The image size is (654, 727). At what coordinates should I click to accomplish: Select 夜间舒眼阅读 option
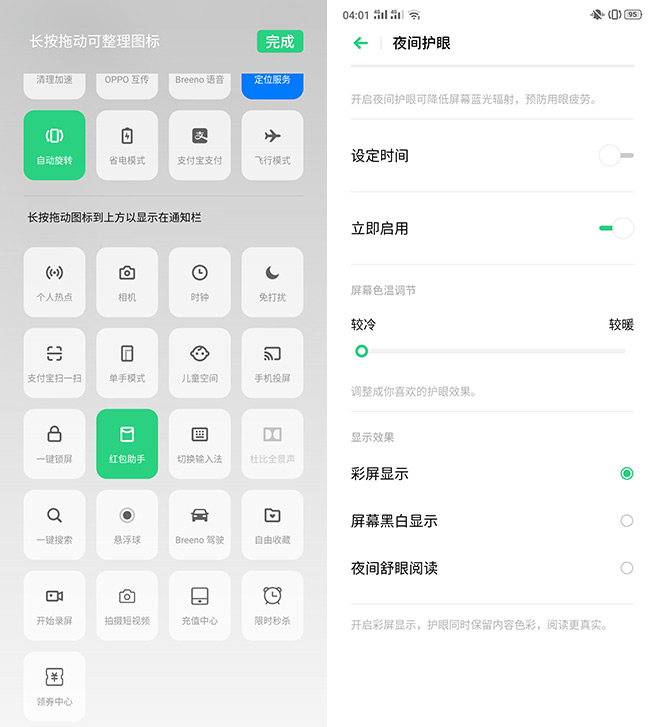[x=626, y=568]
